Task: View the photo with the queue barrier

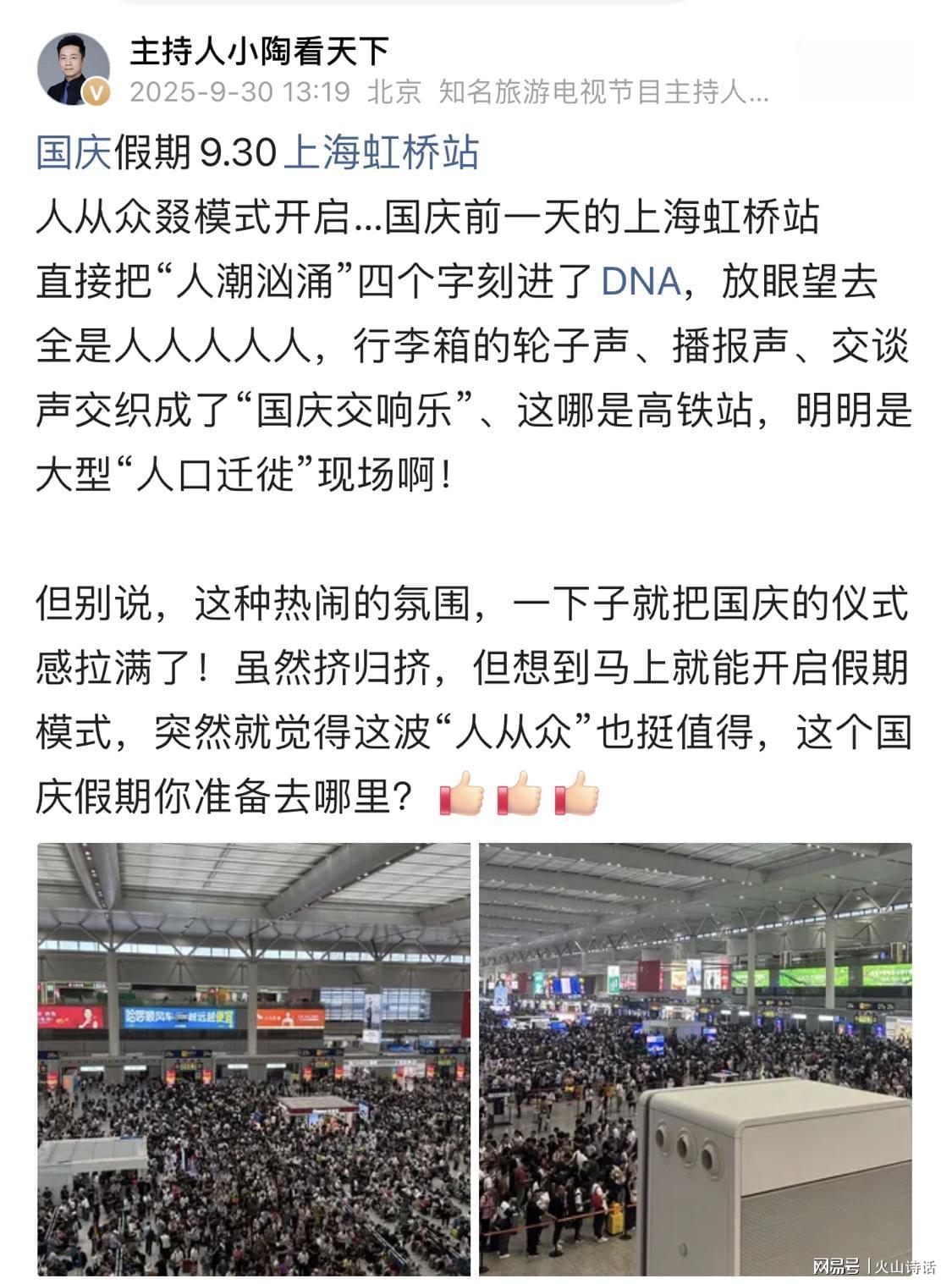Action: [696, 1058]
